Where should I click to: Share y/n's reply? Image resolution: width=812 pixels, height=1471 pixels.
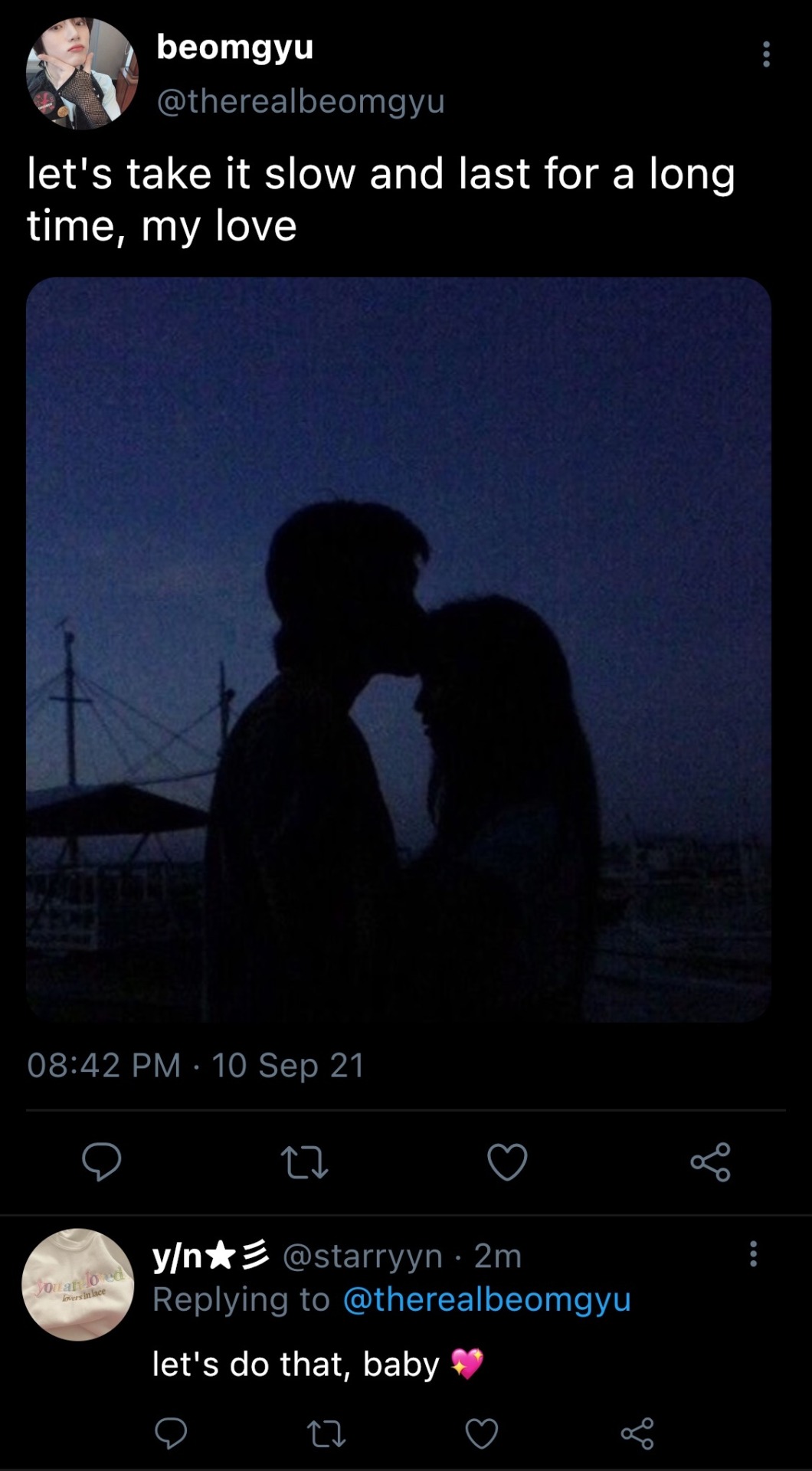pos(637,1433)
